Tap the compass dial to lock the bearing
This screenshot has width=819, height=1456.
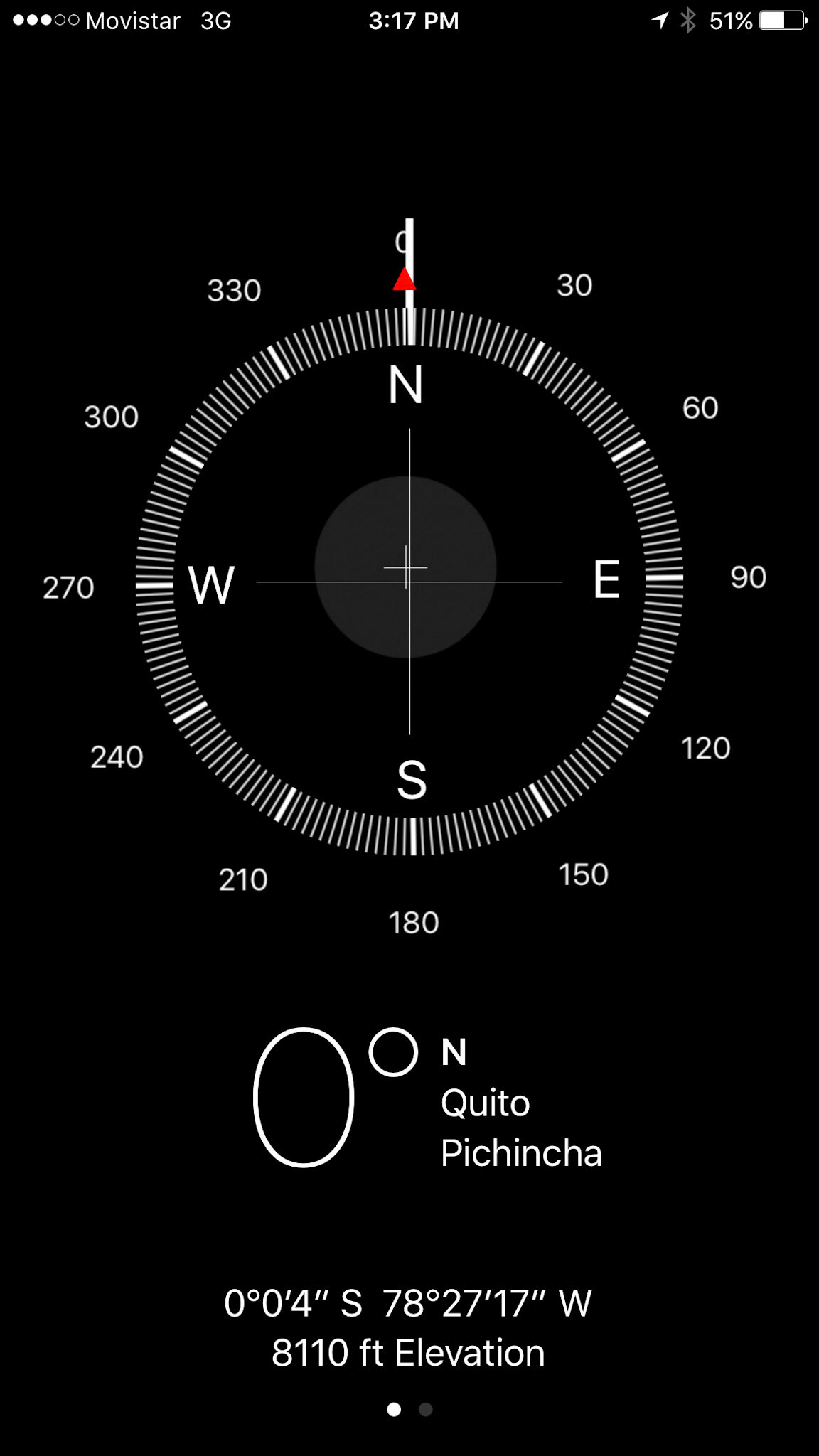[409, 581]
